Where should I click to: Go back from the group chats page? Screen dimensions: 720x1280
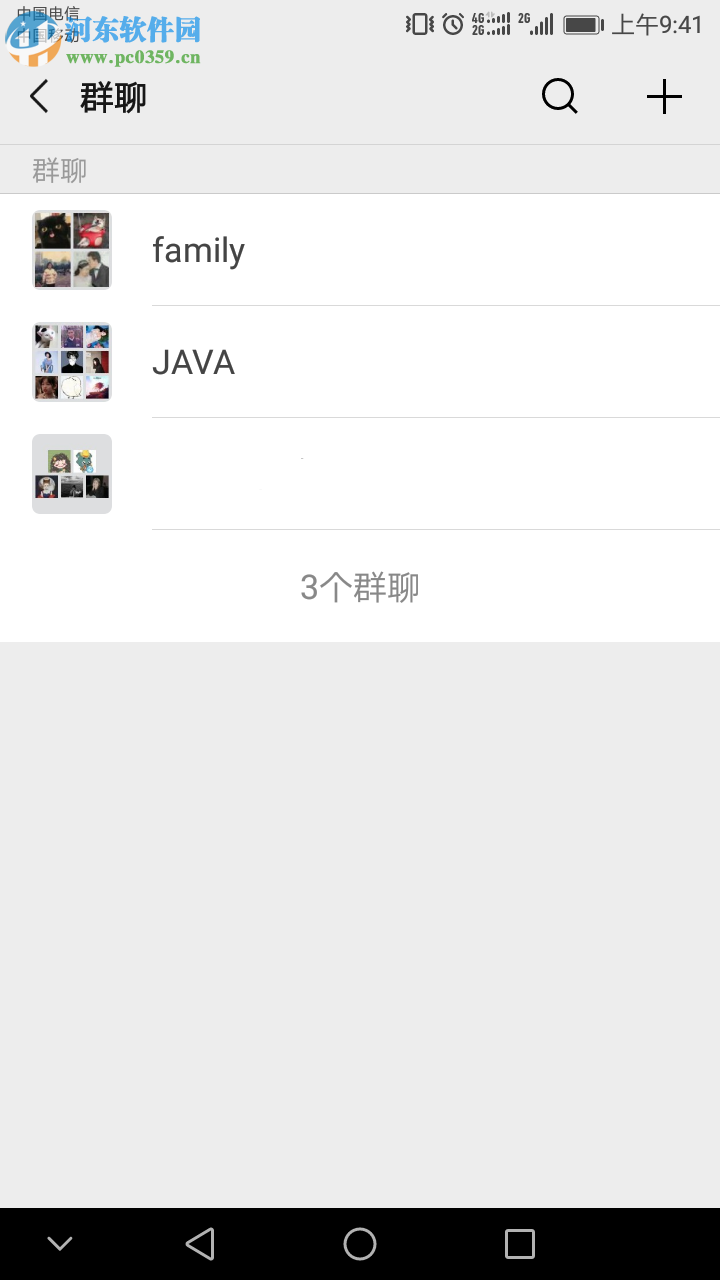coord(39,97)
